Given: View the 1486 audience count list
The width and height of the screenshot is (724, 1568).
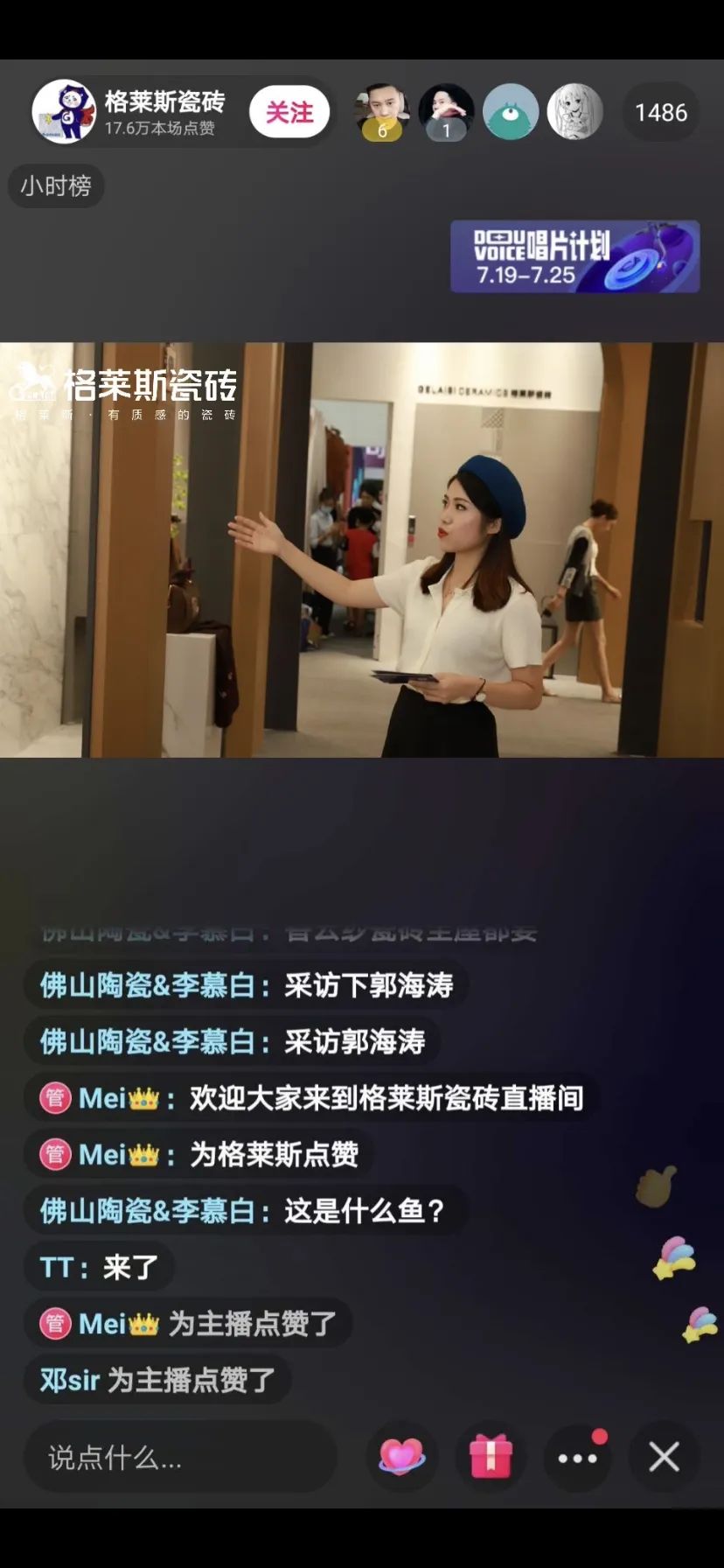Looking at the screenshot, I should tap(660, 113).
